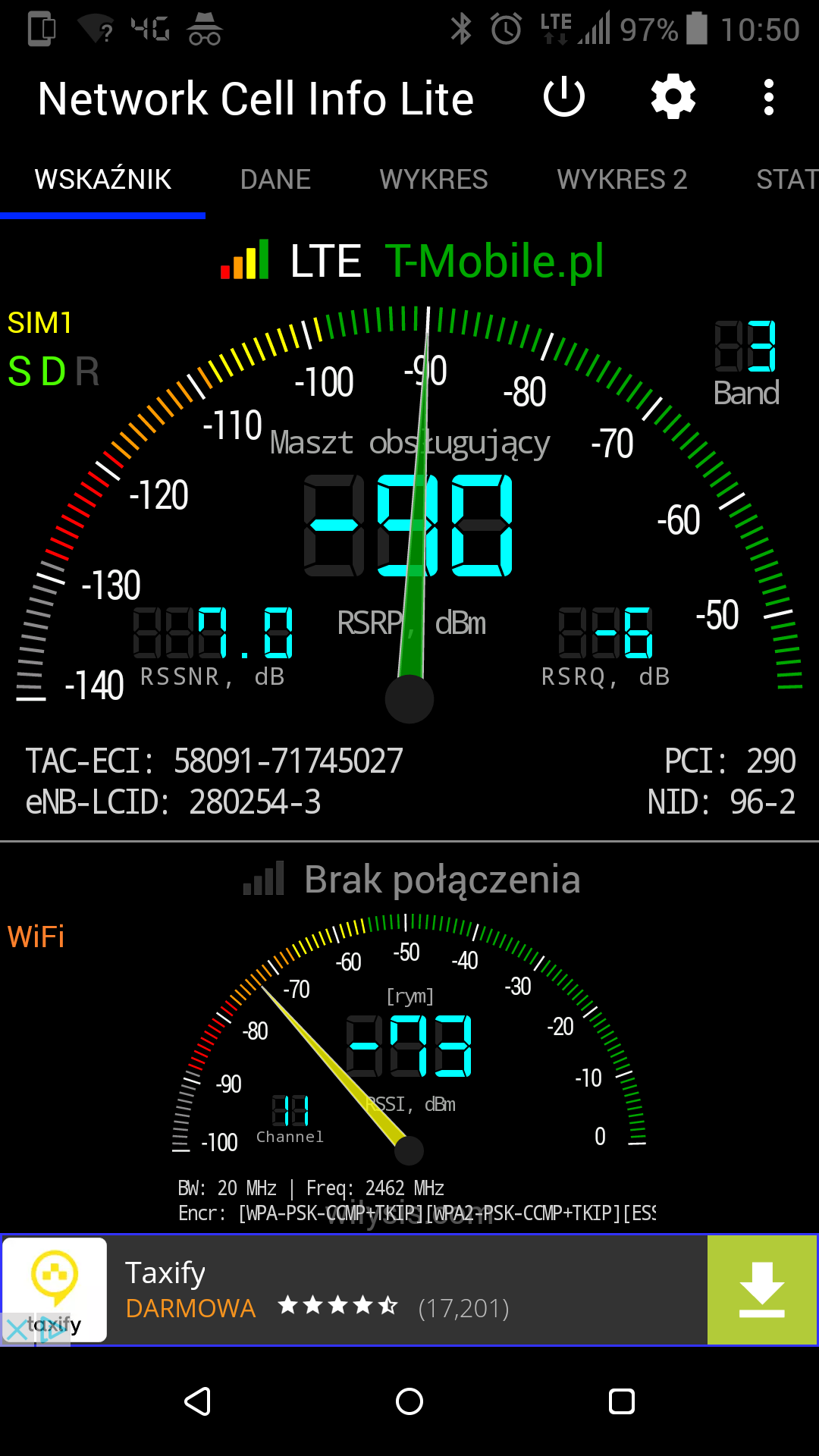The image size is (819, 1456).
Task: Switch to the WYKRES tab
Action: (434, 180)
